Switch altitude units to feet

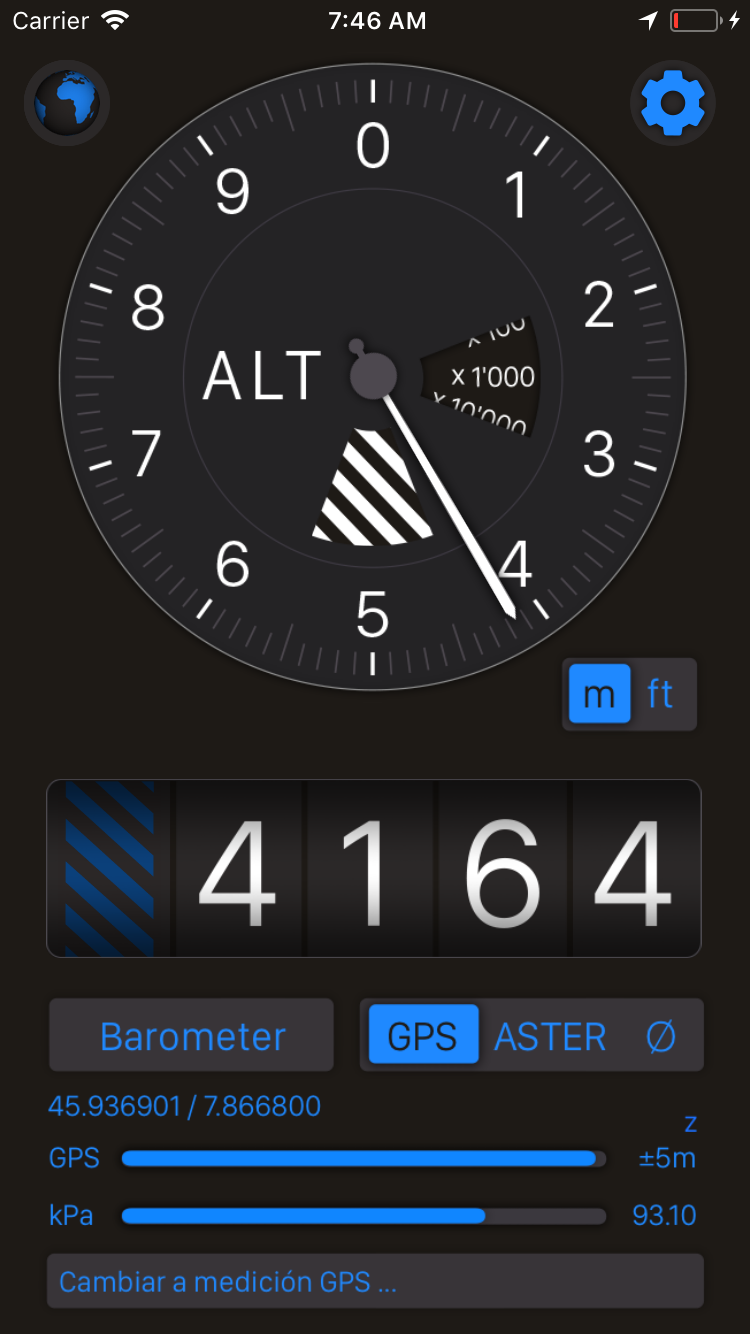[x=659, y=693]
